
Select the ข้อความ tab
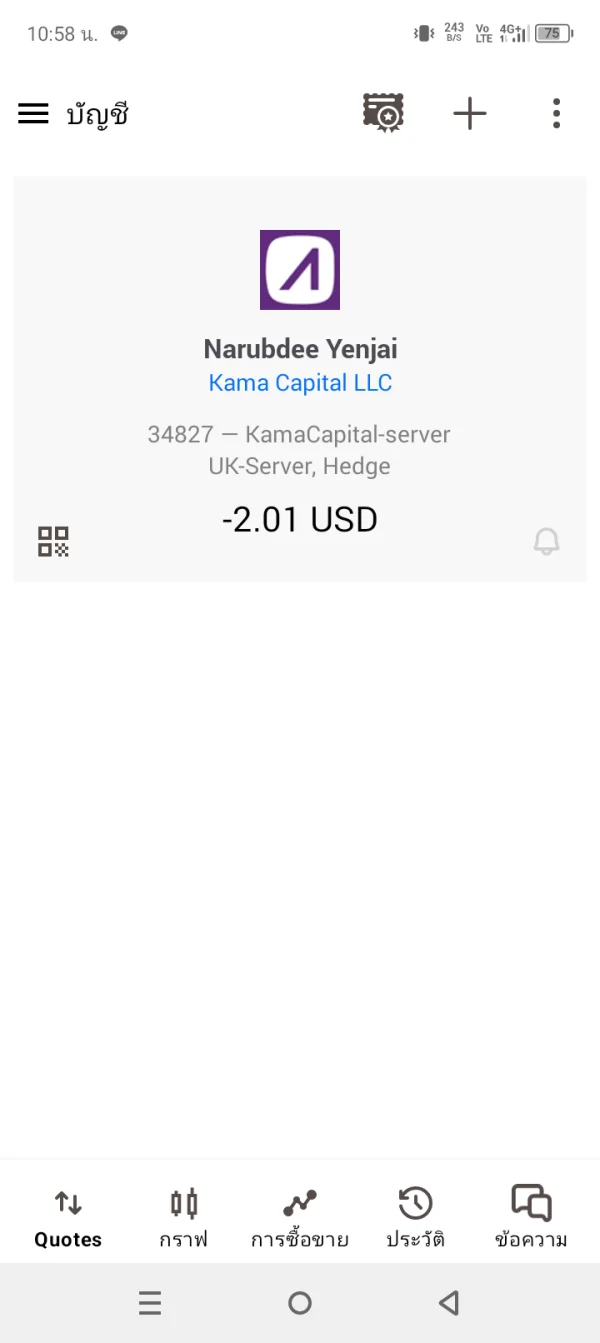[x=531, y=1218]
